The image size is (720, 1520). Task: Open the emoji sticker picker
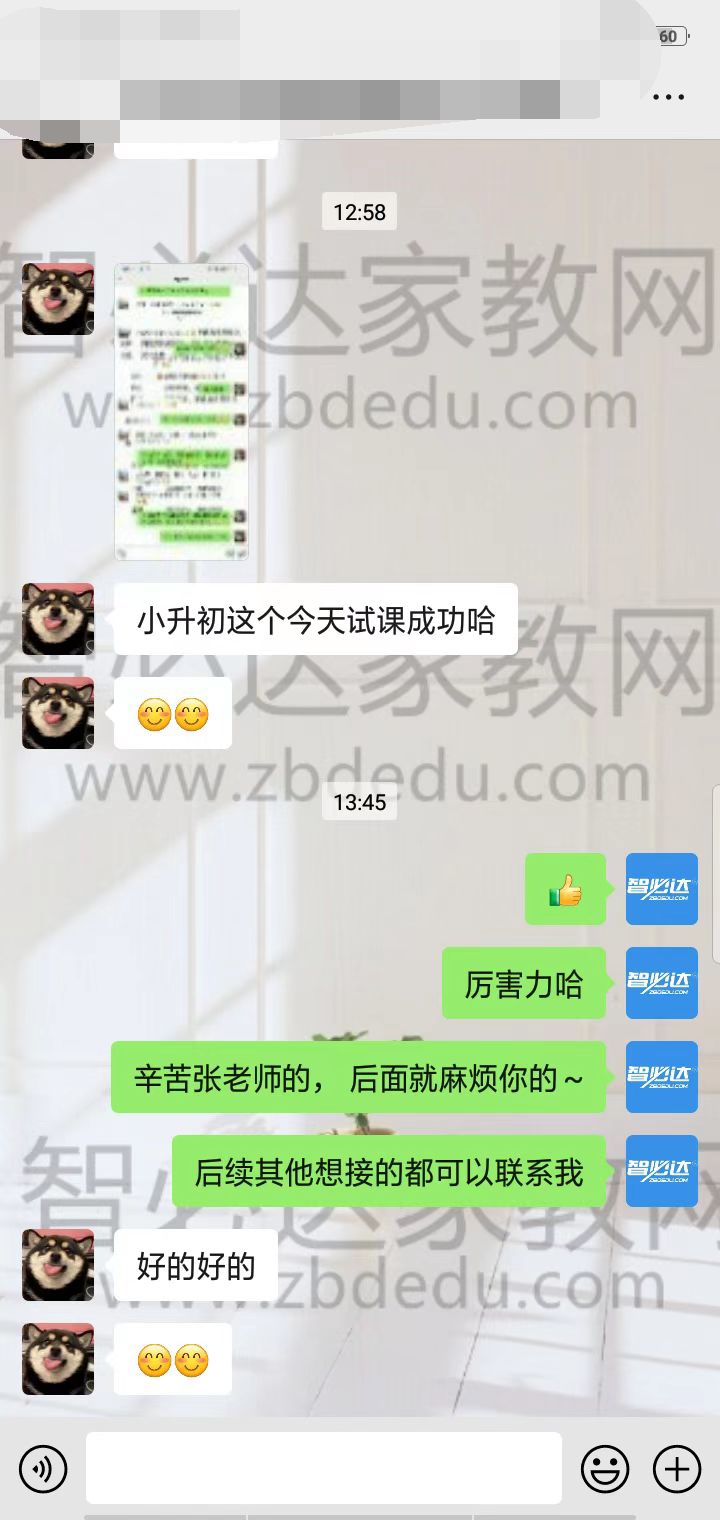[x=605, y=1469]
